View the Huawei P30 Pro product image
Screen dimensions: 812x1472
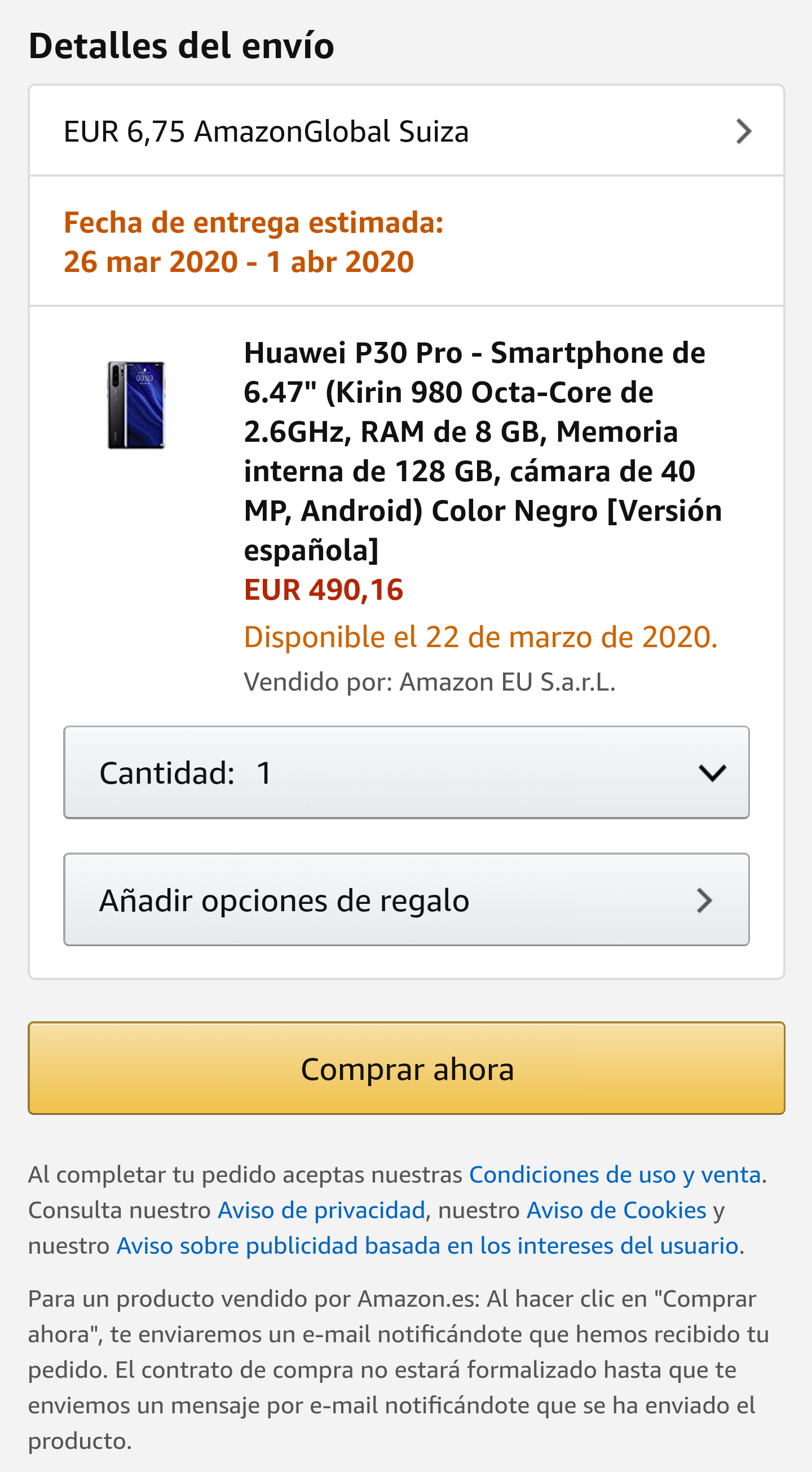(x=136, y=405)
